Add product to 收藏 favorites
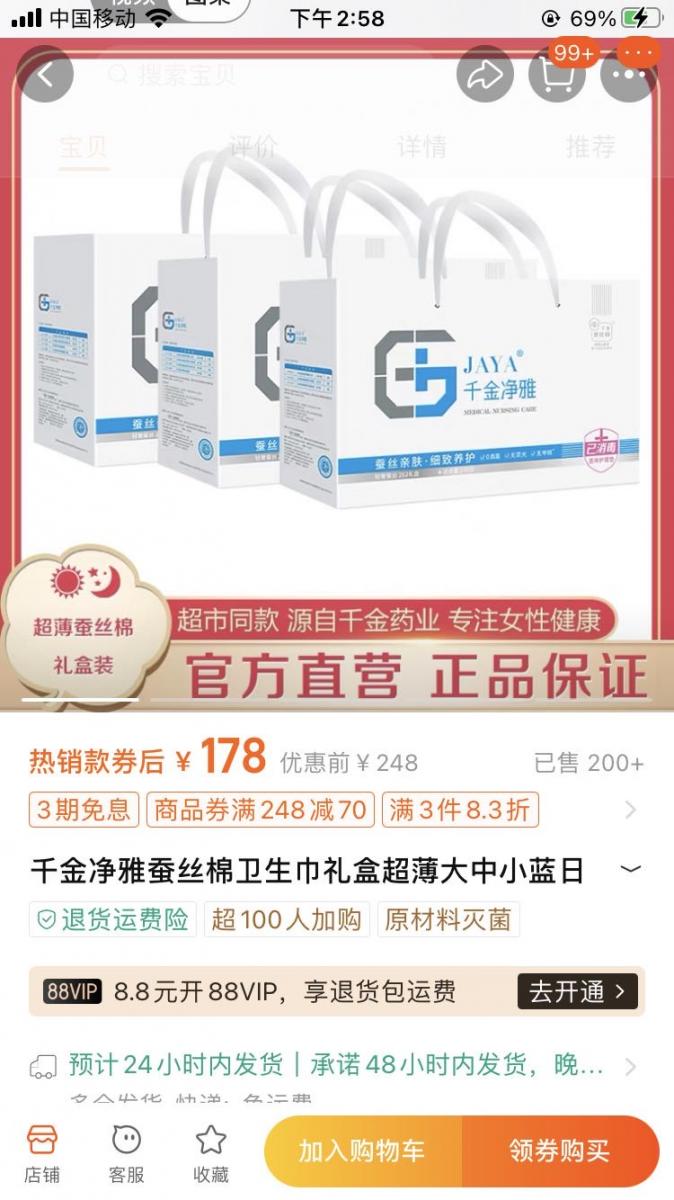The image size is (674, 1200). 211,1152
